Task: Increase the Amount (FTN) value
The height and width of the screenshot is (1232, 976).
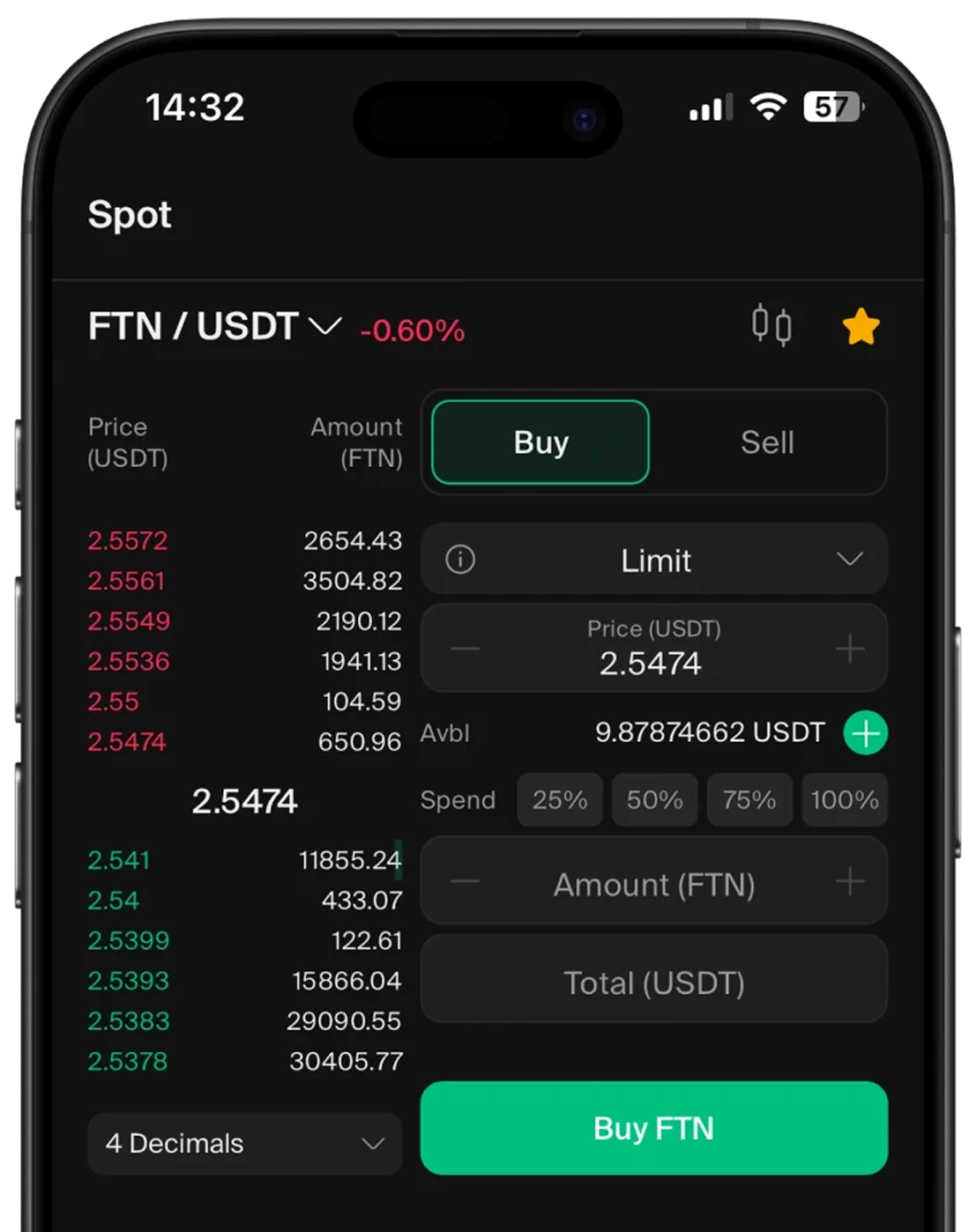Action: [x=850, y=881]
